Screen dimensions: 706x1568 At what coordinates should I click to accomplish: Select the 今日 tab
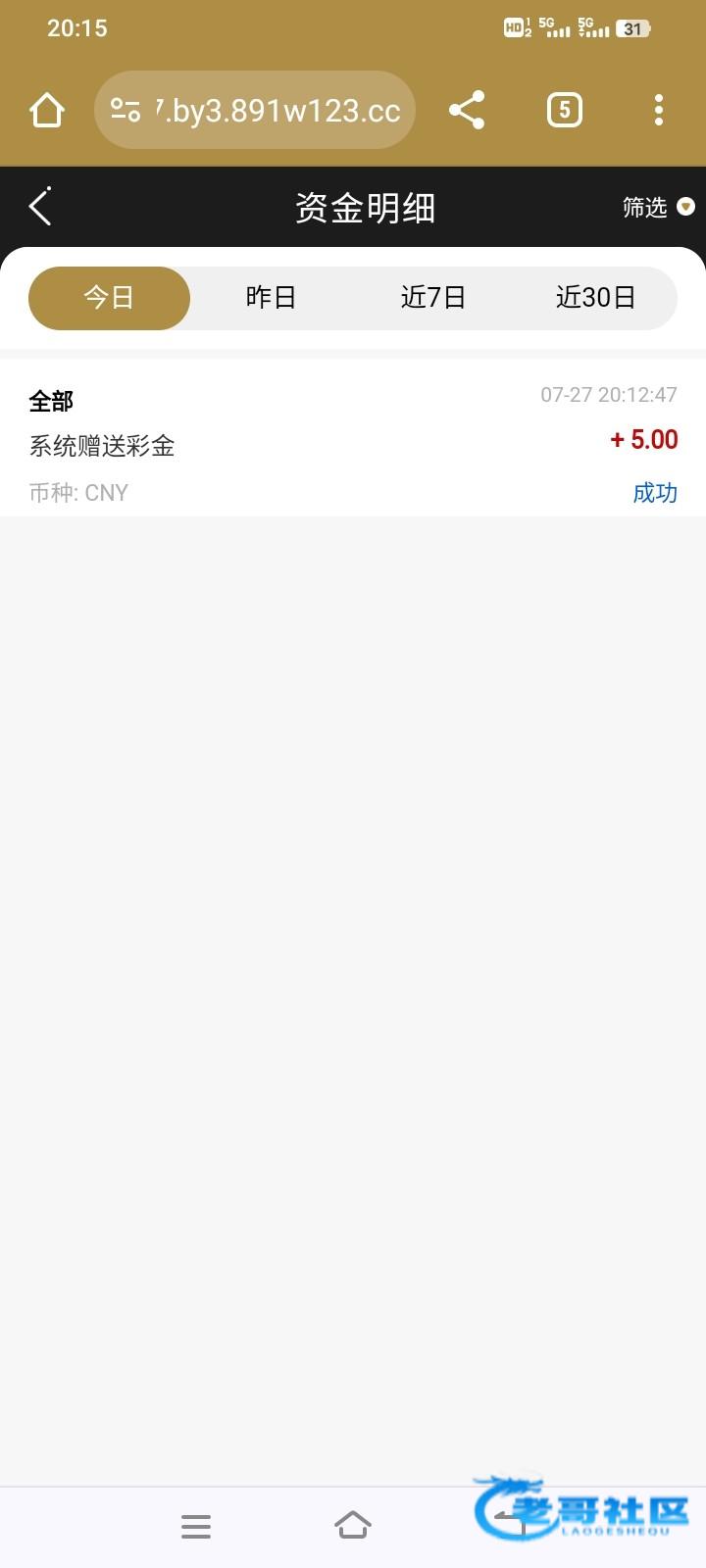(109, 298)
